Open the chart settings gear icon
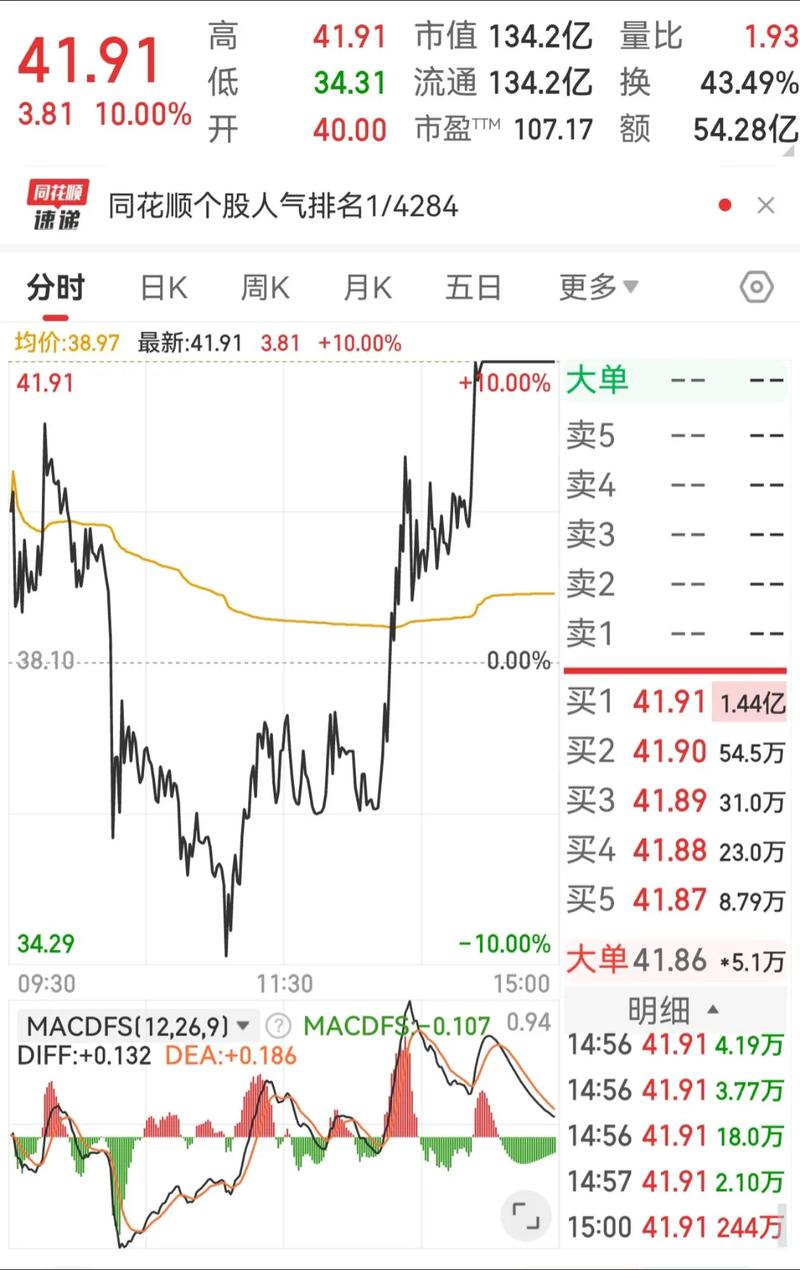 [757, 286]
